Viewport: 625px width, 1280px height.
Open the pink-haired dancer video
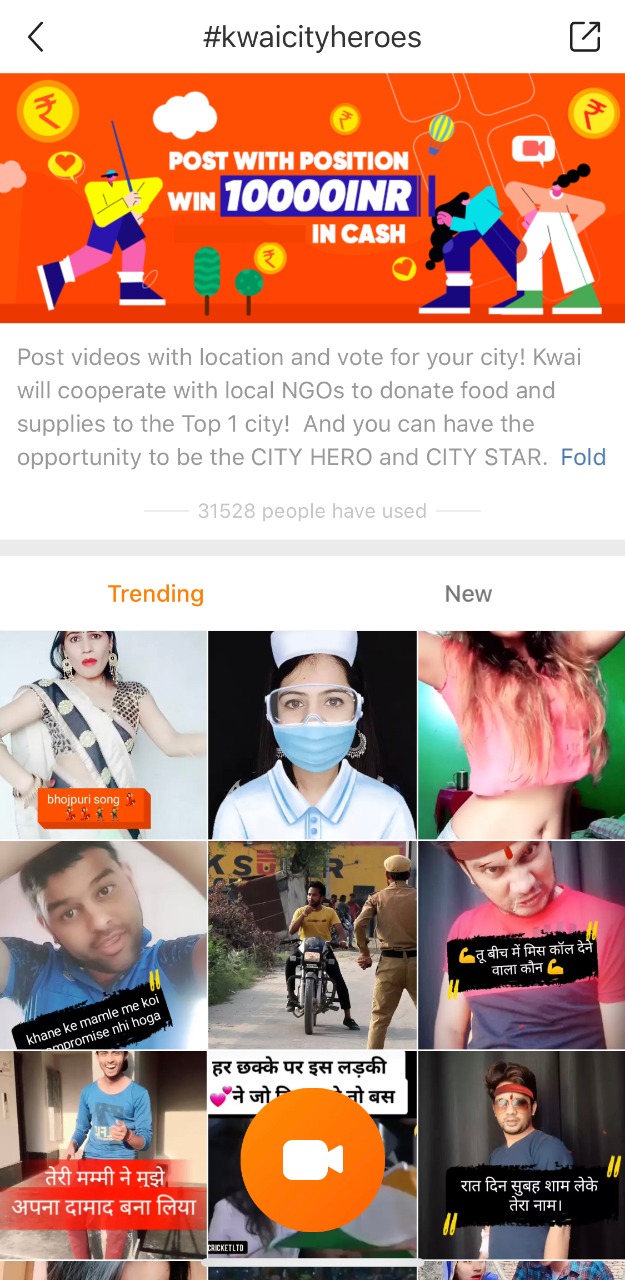521,734
